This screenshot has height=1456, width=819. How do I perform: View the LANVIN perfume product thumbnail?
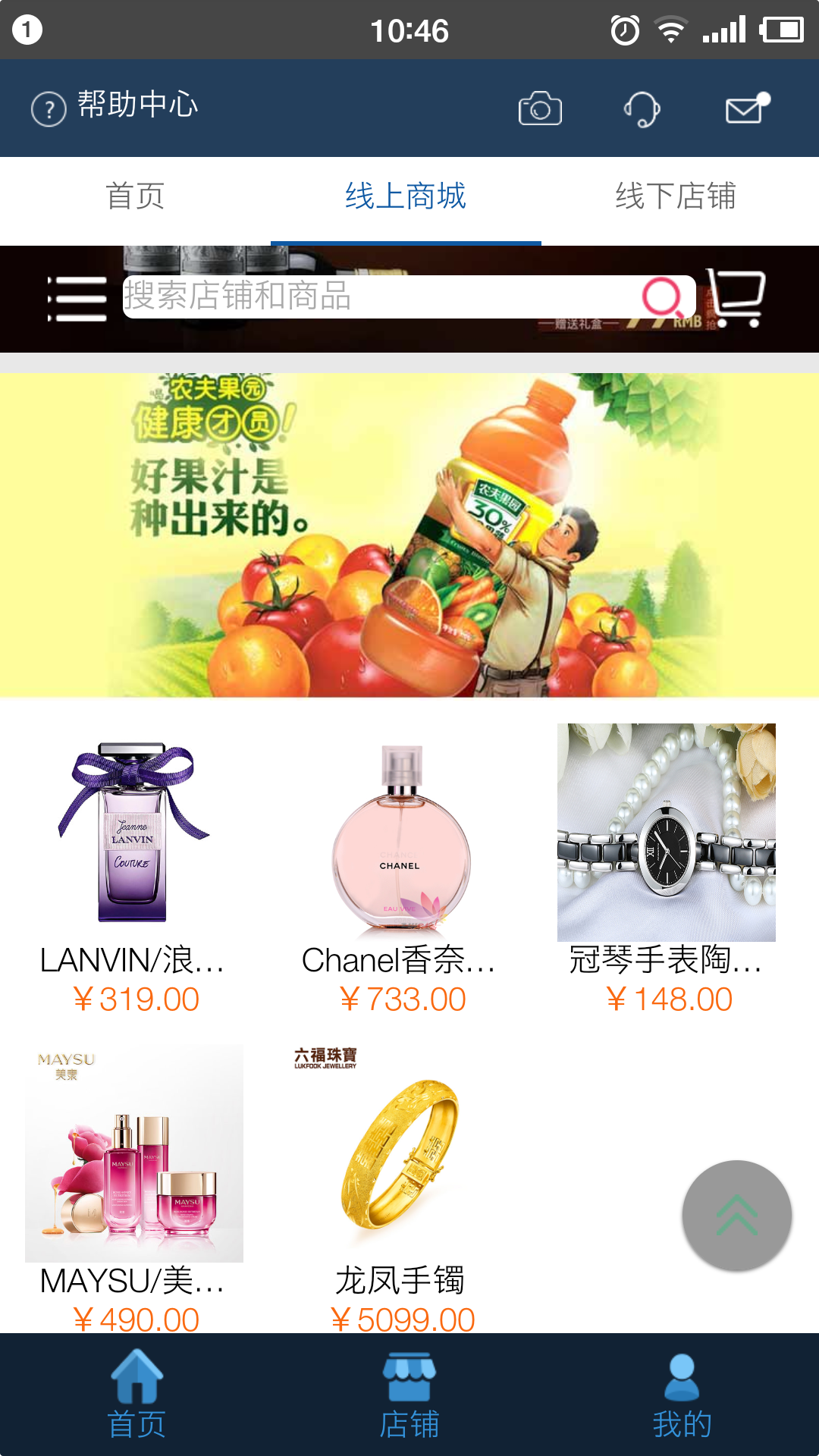click(x=135, y=834)
